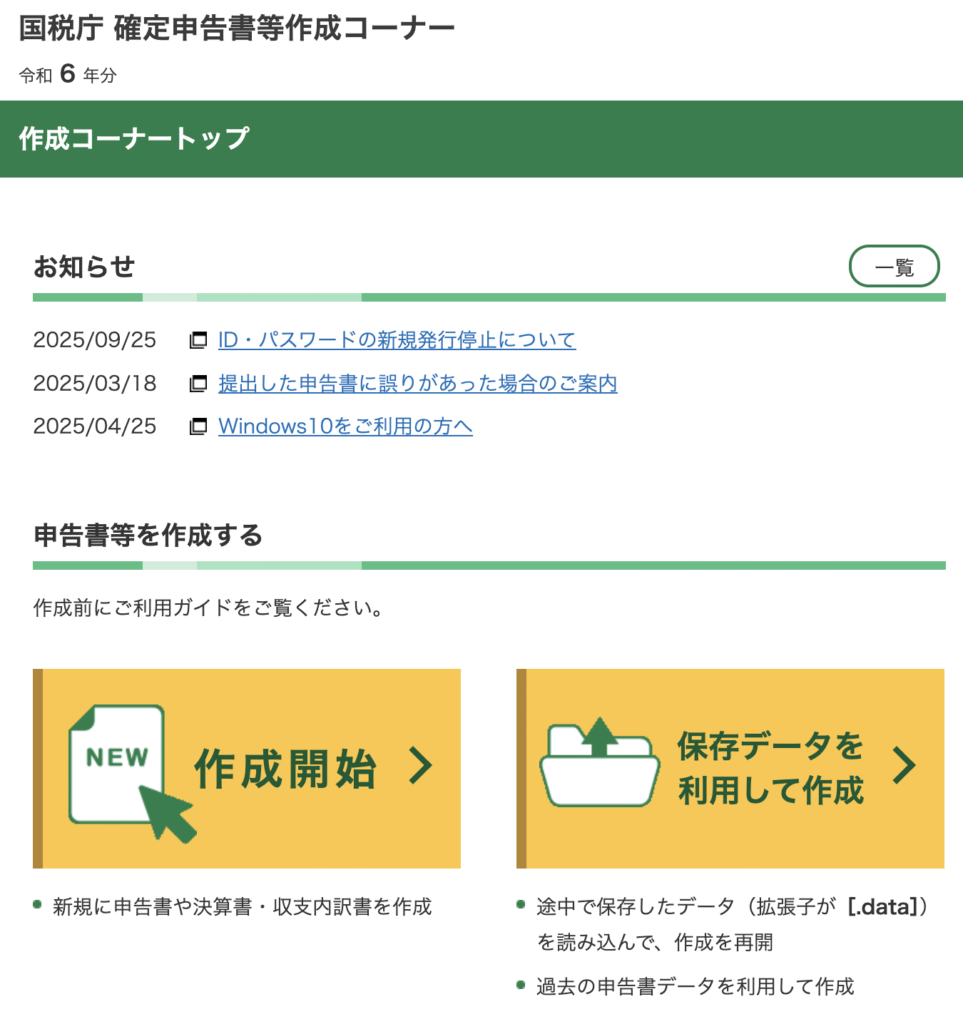Select 保存データを利用して作成
The height and width of the screenshot is (1024, 963).
coord(730,768)
